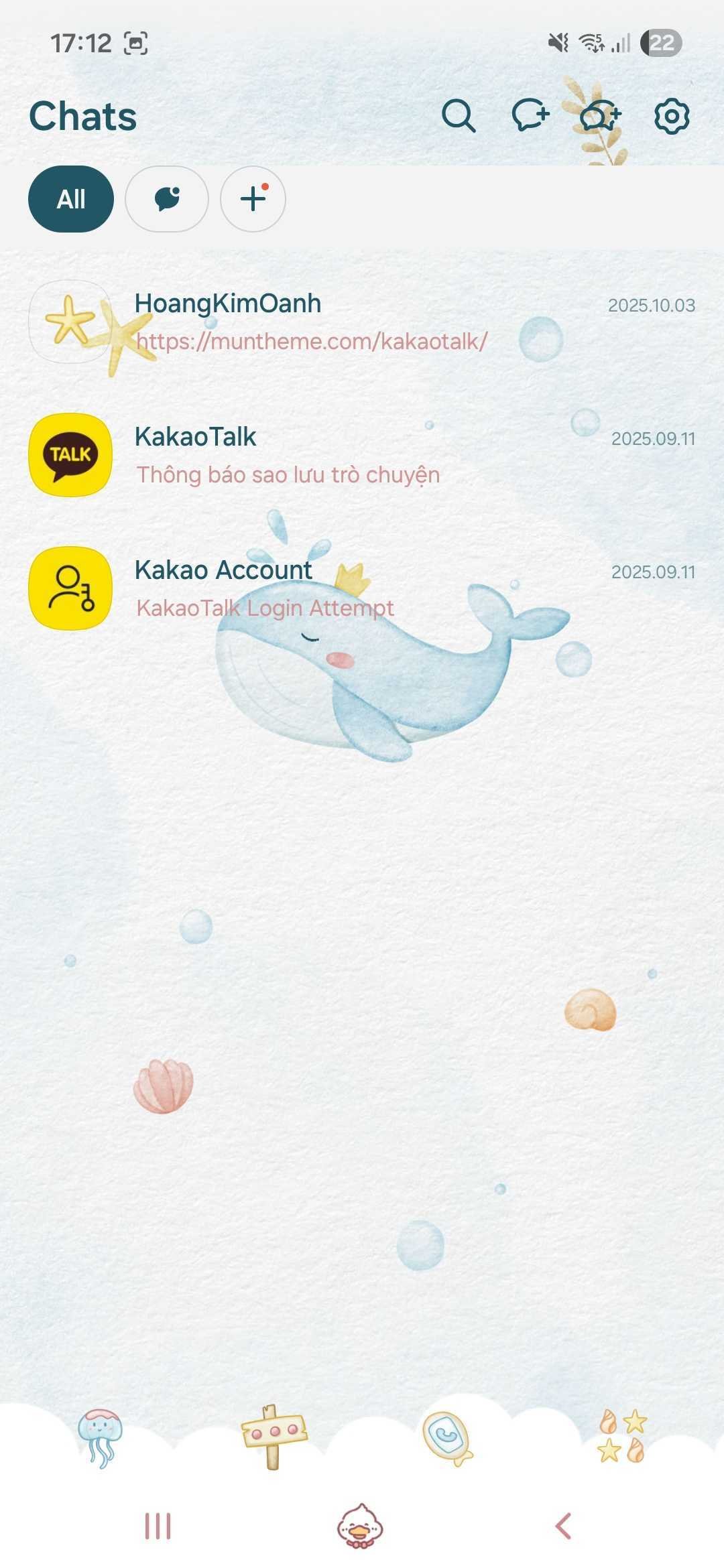Show recent apps

pos(158,1526)
